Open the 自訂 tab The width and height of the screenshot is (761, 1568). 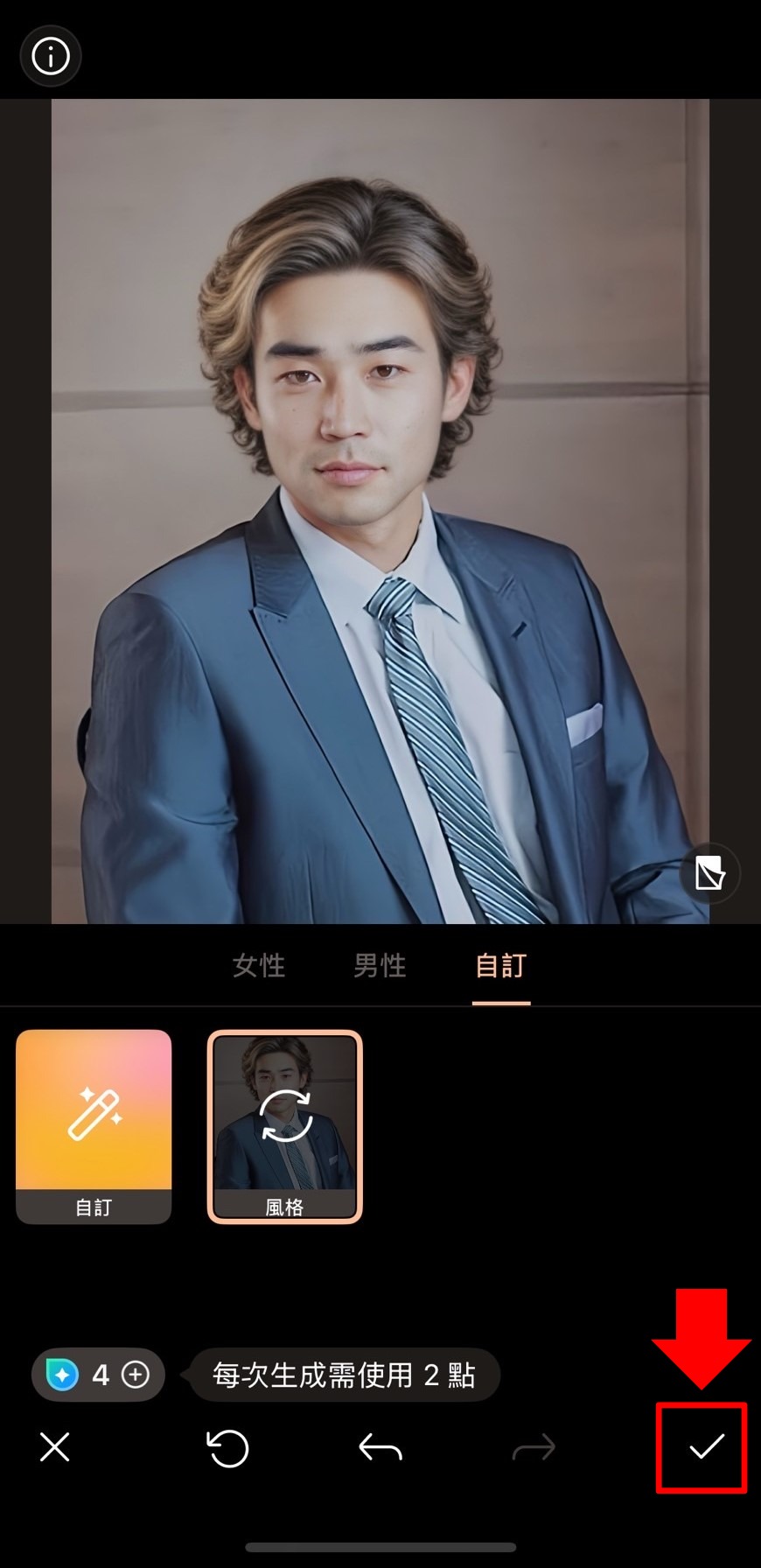pos(500,965)
